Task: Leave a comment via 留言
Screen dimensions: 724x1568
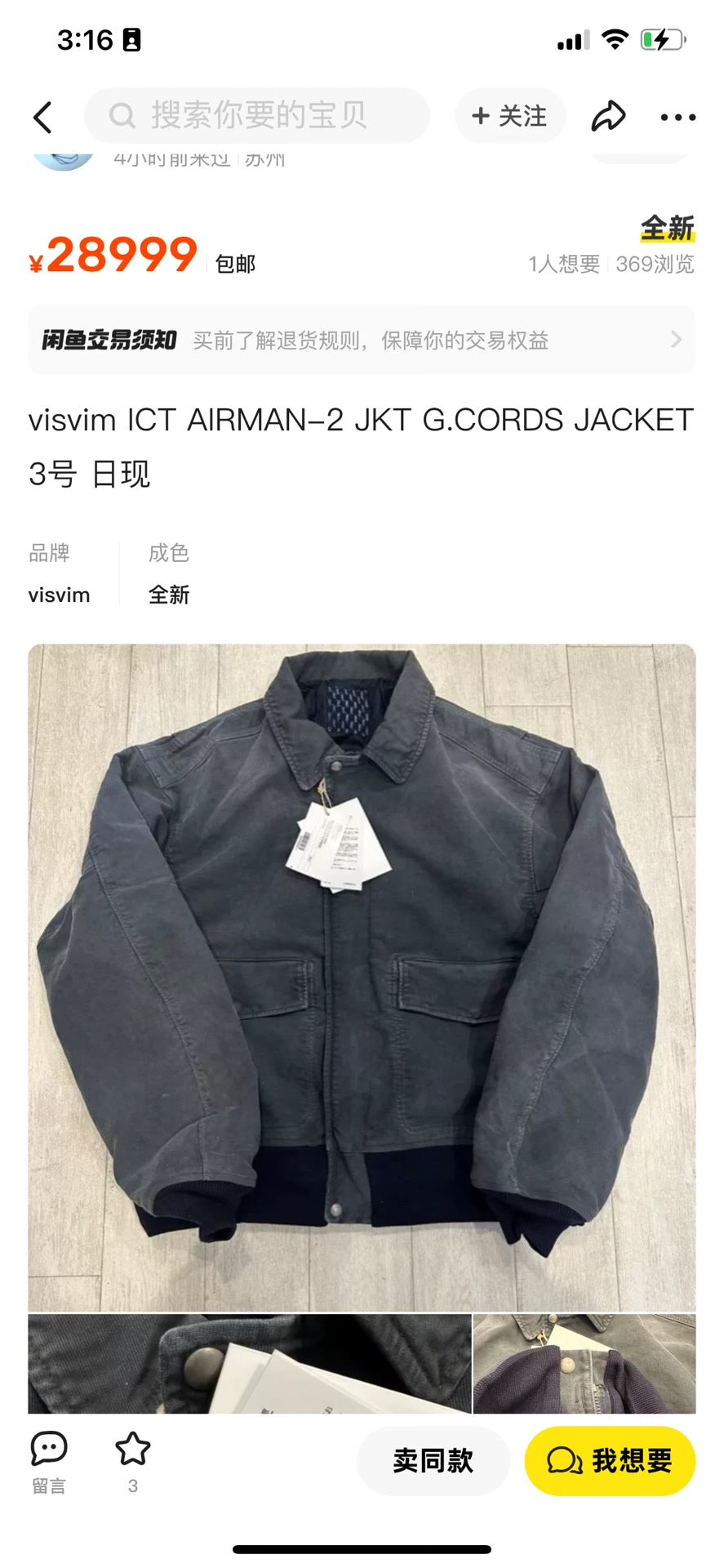Action: pos(49,1461)
